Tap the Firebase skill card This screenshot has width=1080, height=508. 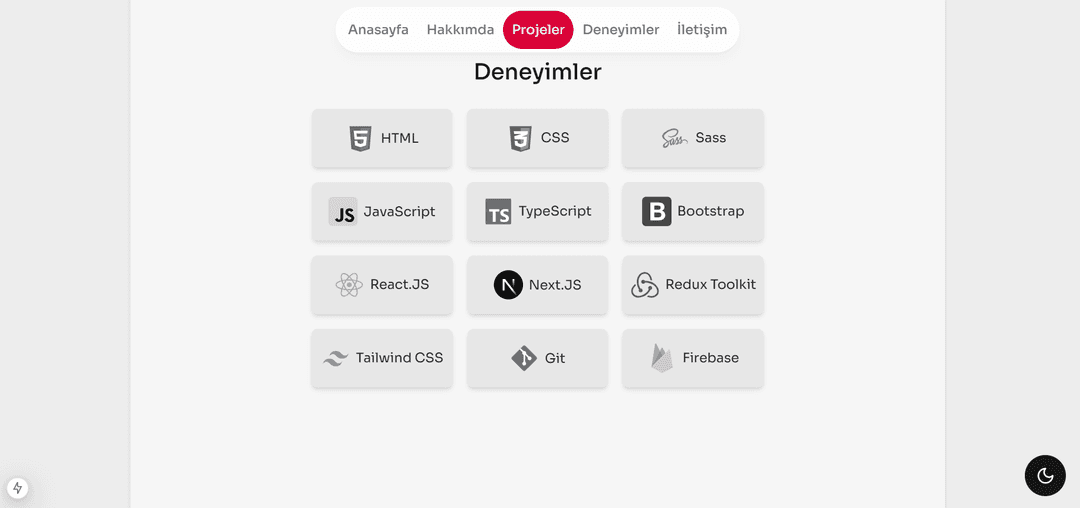(x=693, y=358)
